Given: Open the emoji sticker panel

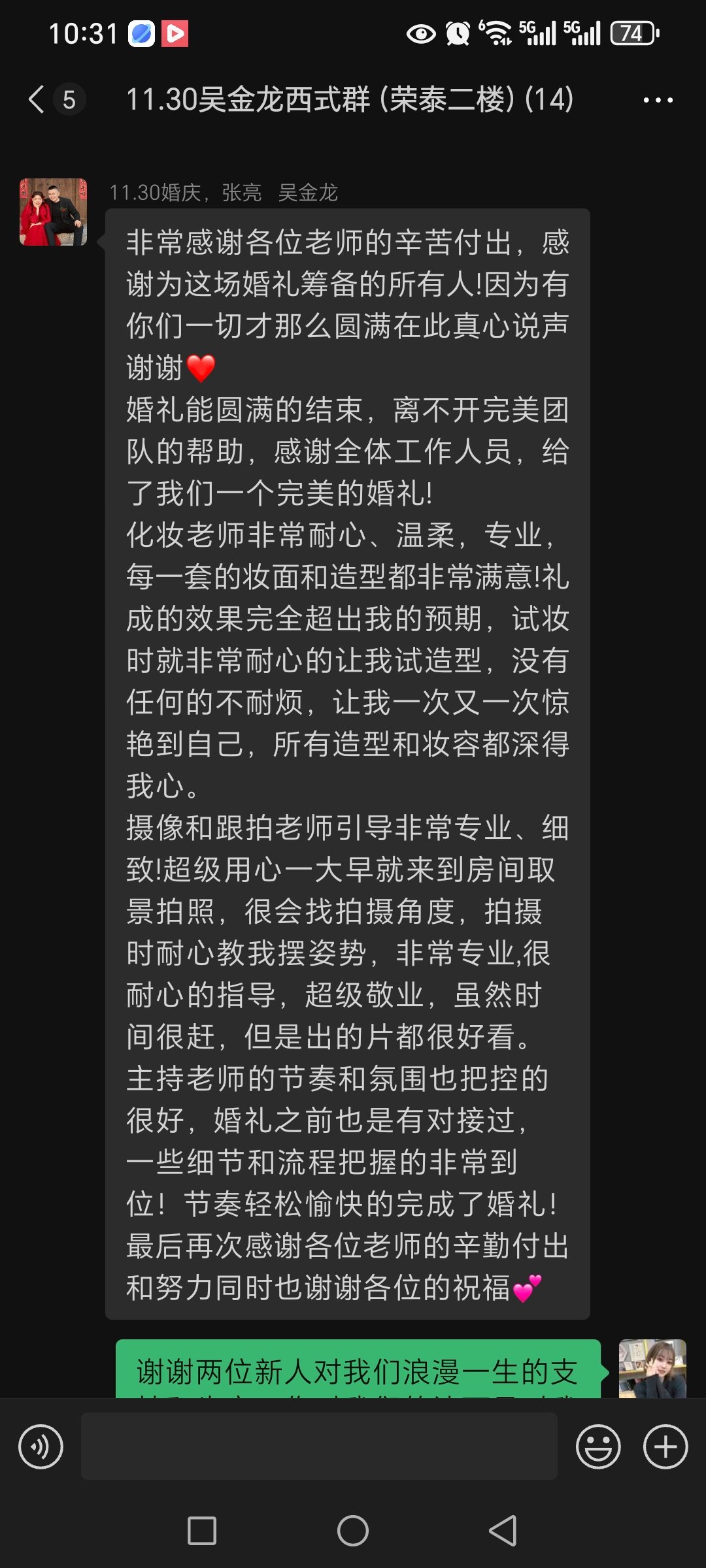Looking at the screenshot, I should click(597, 1446).
